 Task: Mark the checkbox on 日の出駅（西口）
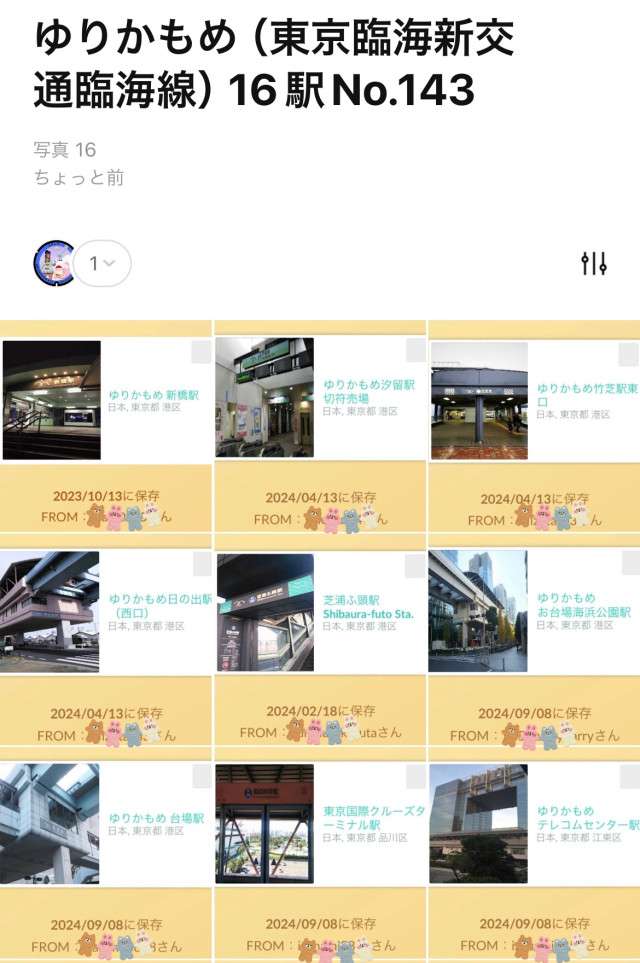click(x=202, y=564)
